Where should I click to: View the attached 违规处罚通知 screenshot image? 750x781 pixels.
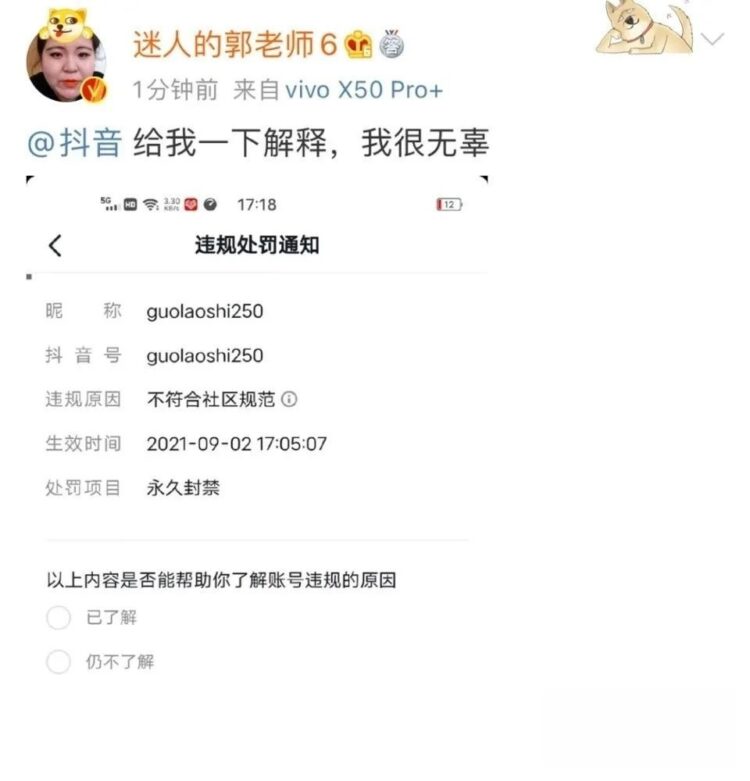(257, 430)
